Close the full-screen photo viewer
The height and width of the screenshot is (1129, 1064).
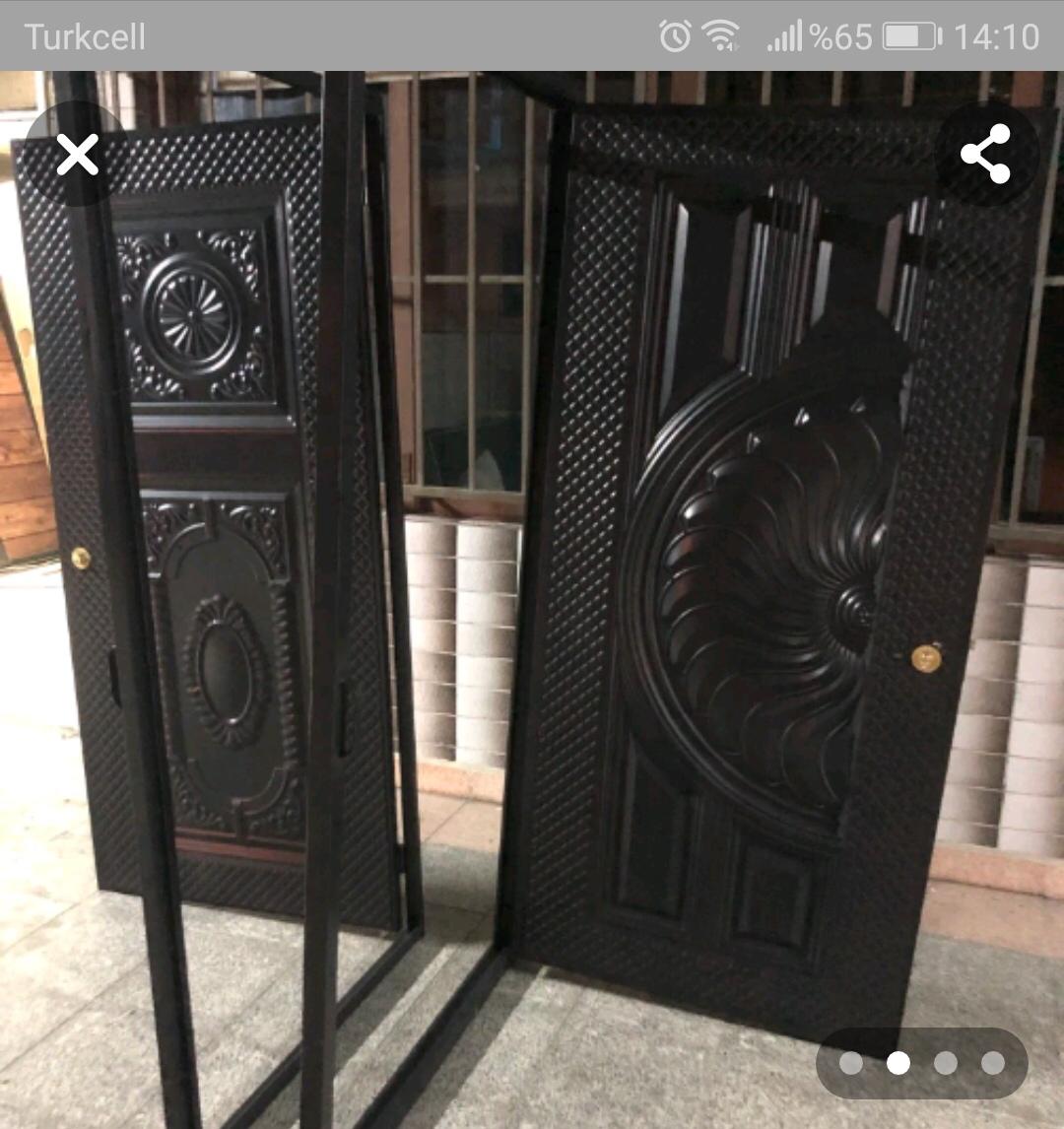pos(77,155)
